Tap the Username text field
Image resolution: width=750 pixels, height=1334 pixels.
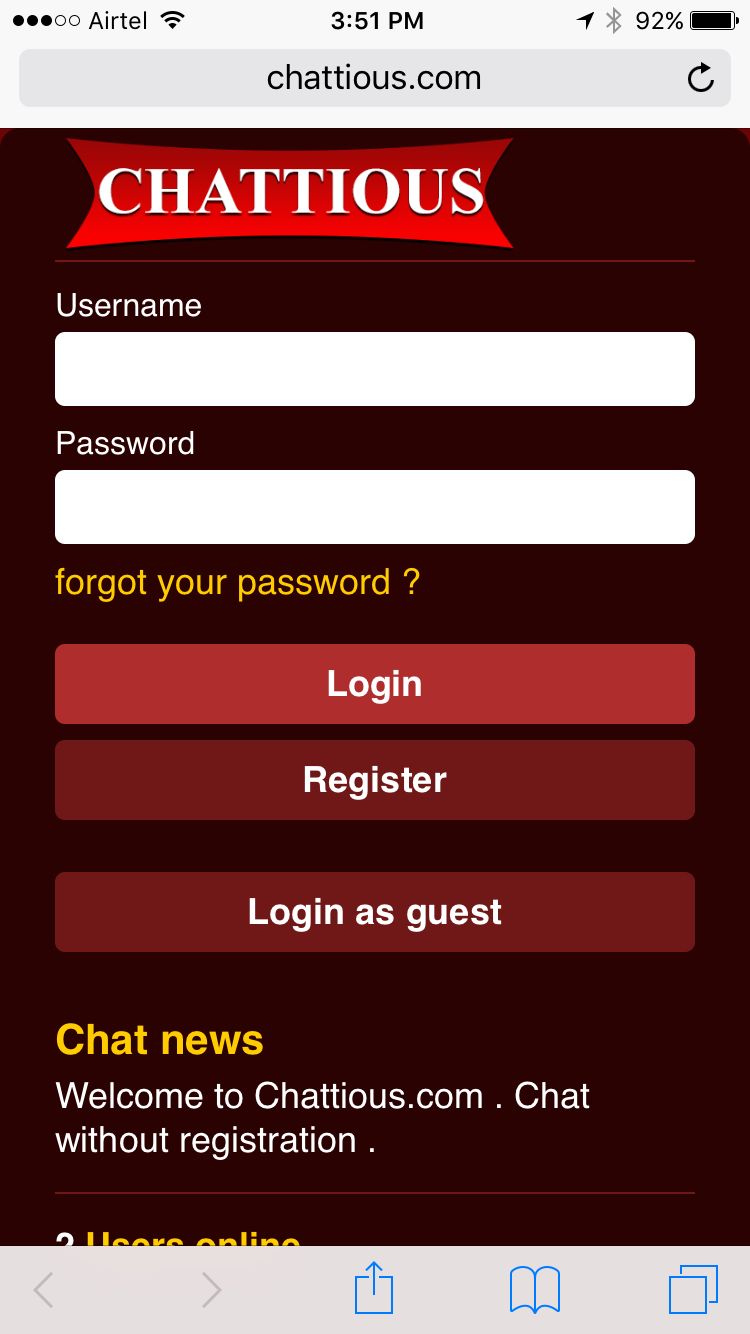(x=375, y=369)
